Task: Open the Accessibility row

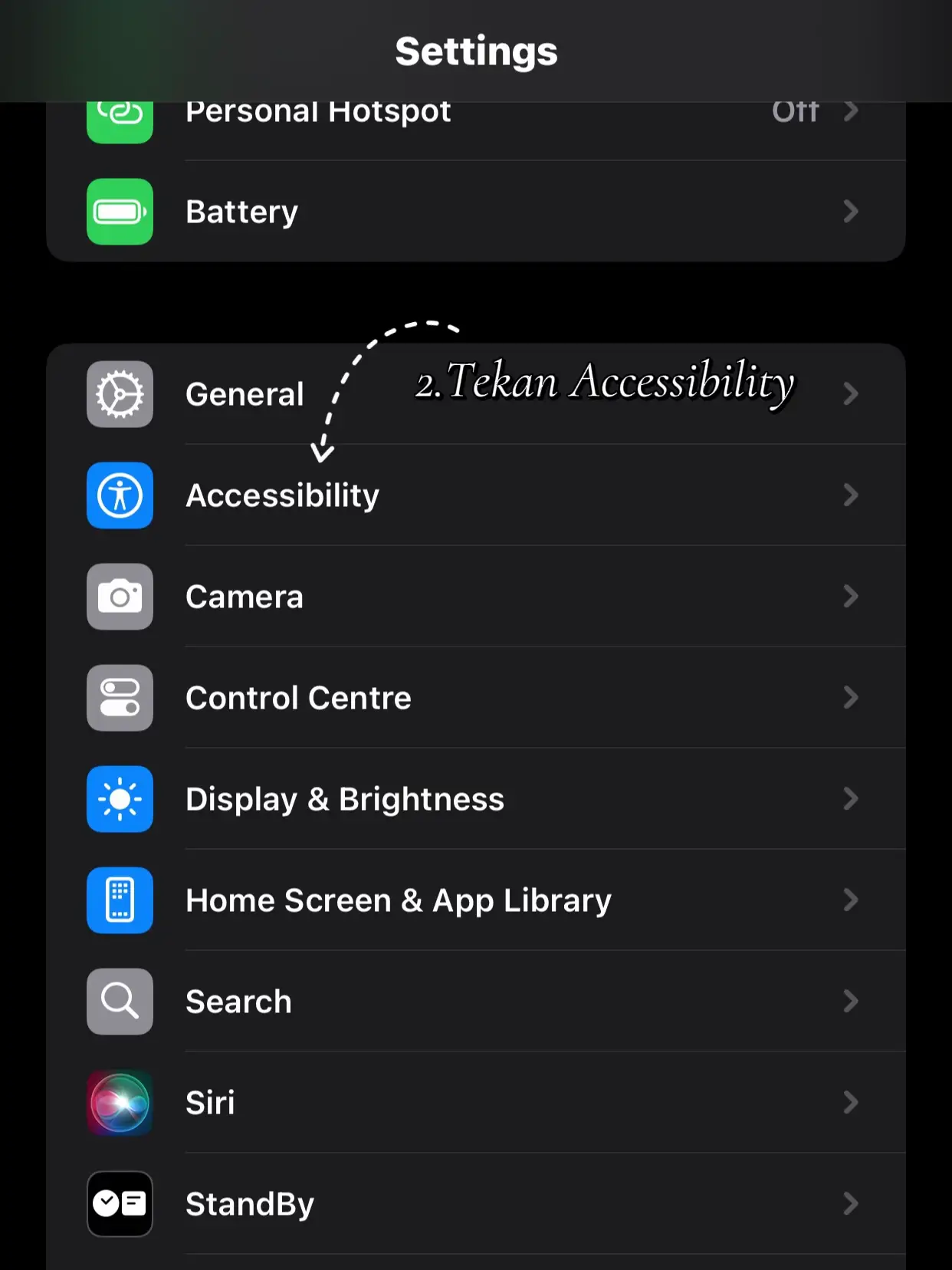Action: click(x=475, y=495)
